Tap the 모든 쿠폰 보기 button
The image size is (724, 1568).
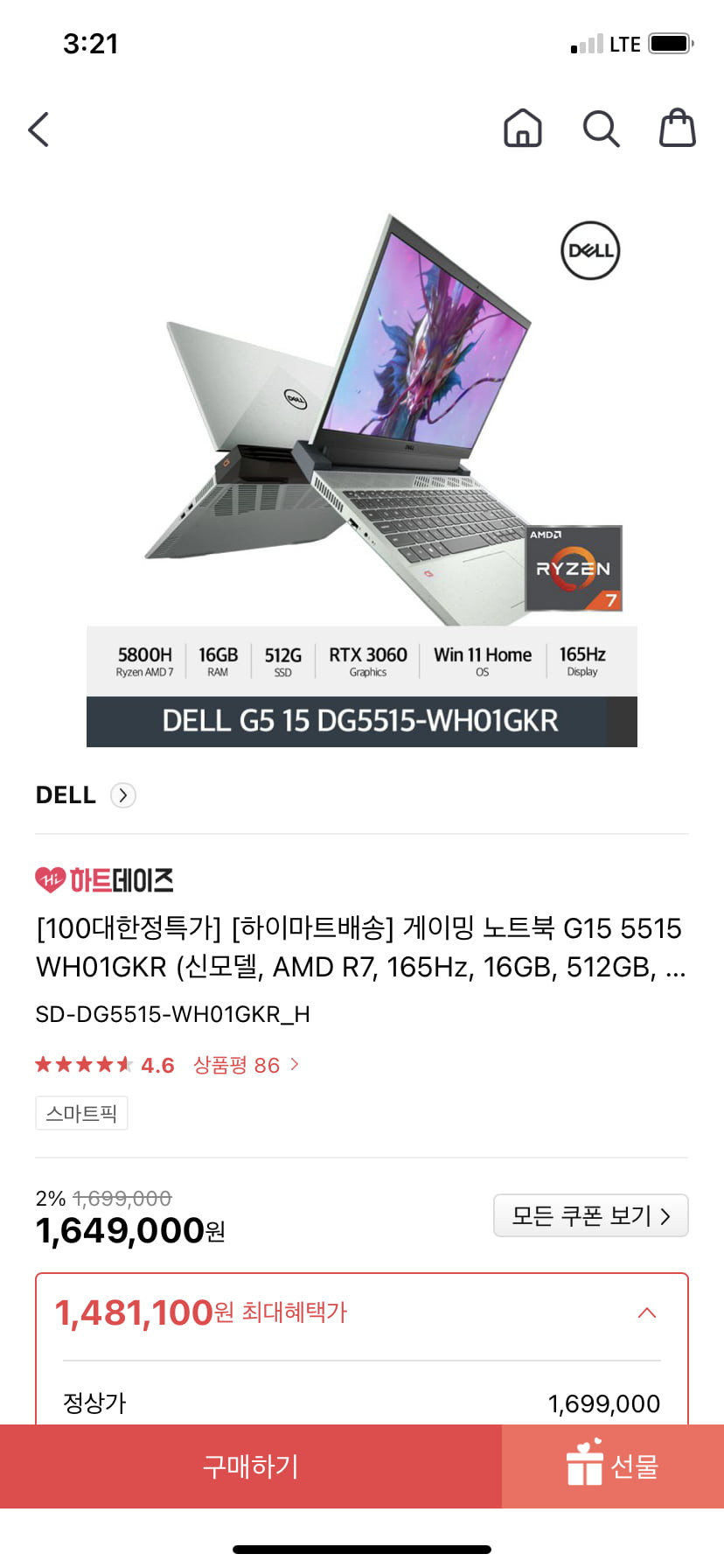591,1215
